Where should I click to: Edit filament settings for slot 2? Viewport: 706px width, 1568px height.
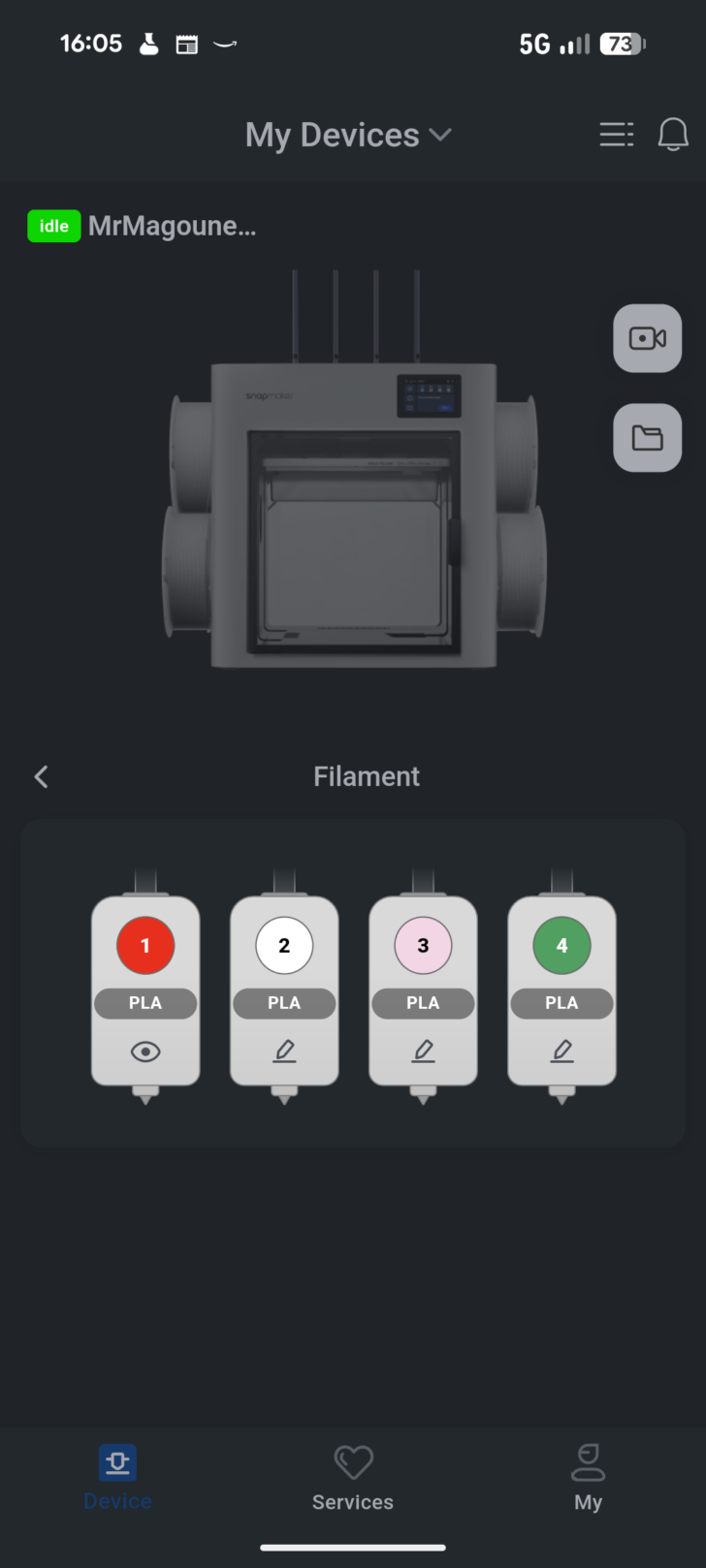point(283,1051)
